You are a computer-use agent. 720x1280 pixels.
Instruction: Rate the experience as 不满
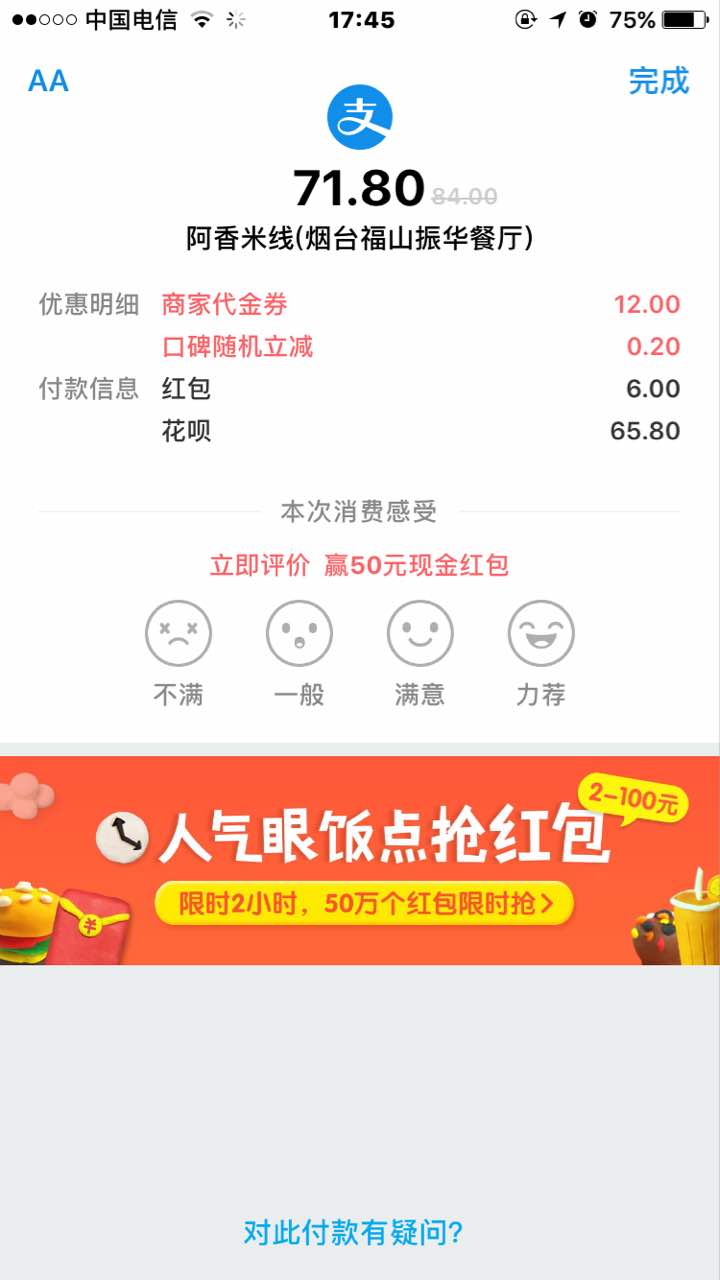[x=178, y=634]
